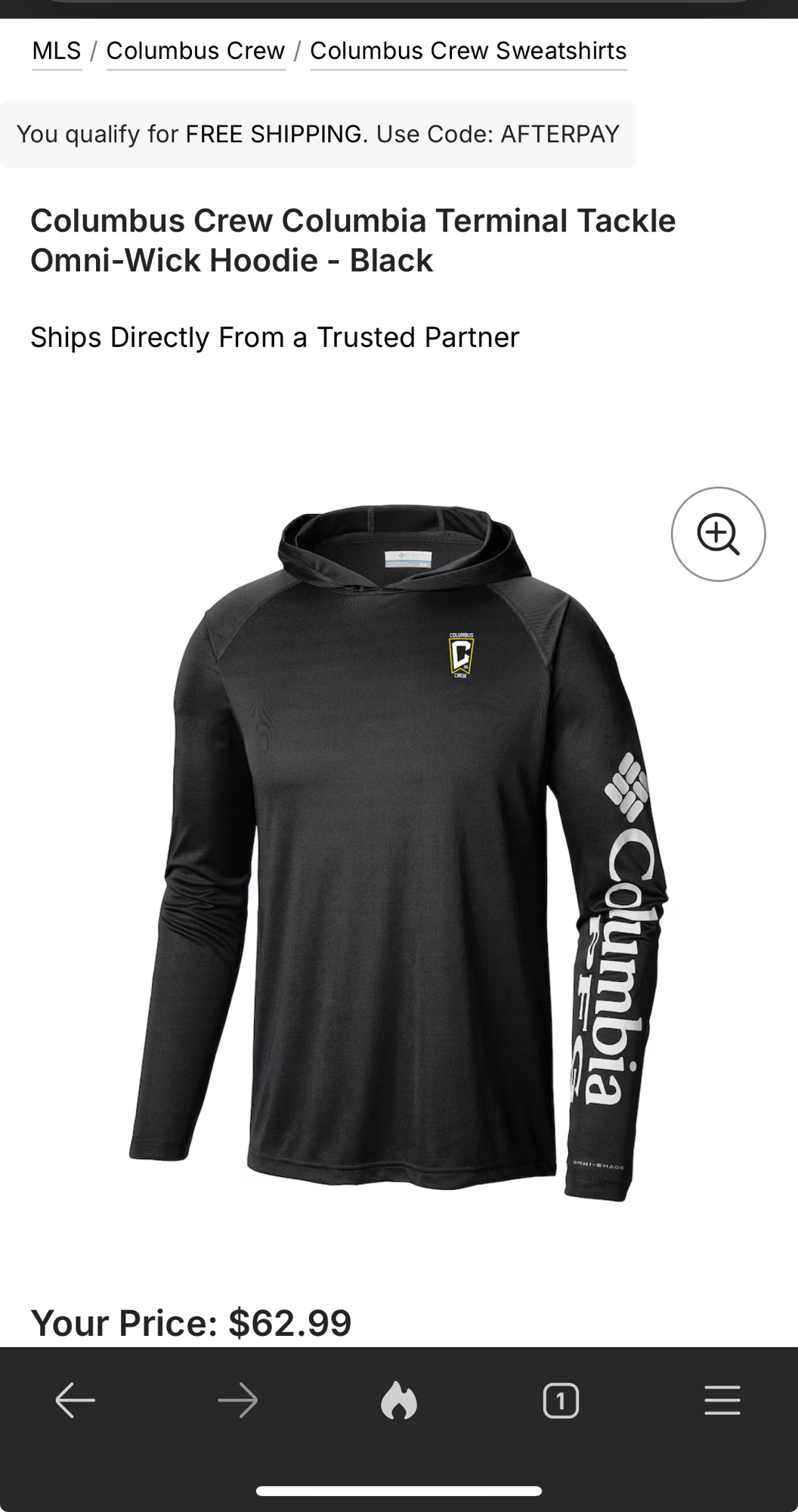The width and height of the screenshot is (798, 1512).
Task: Tap the fire icon to clear browsing data
Action: (399, 1401)
